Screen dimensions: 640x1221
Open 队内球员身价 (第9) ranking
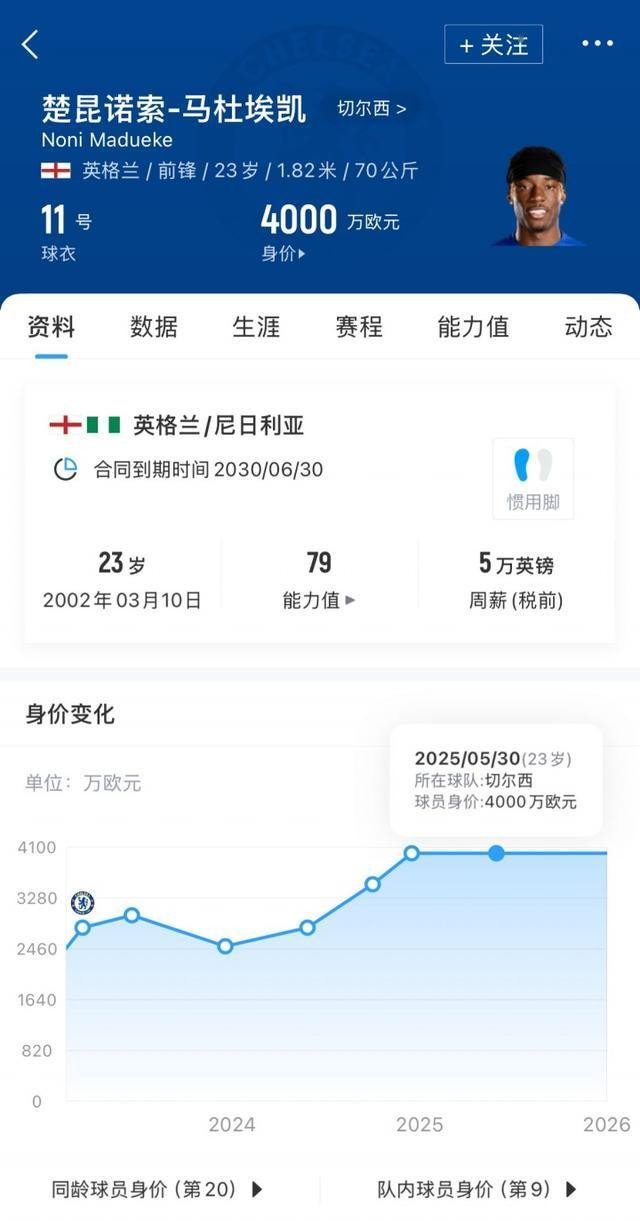pyautogui.click(x=478, y=1189)
